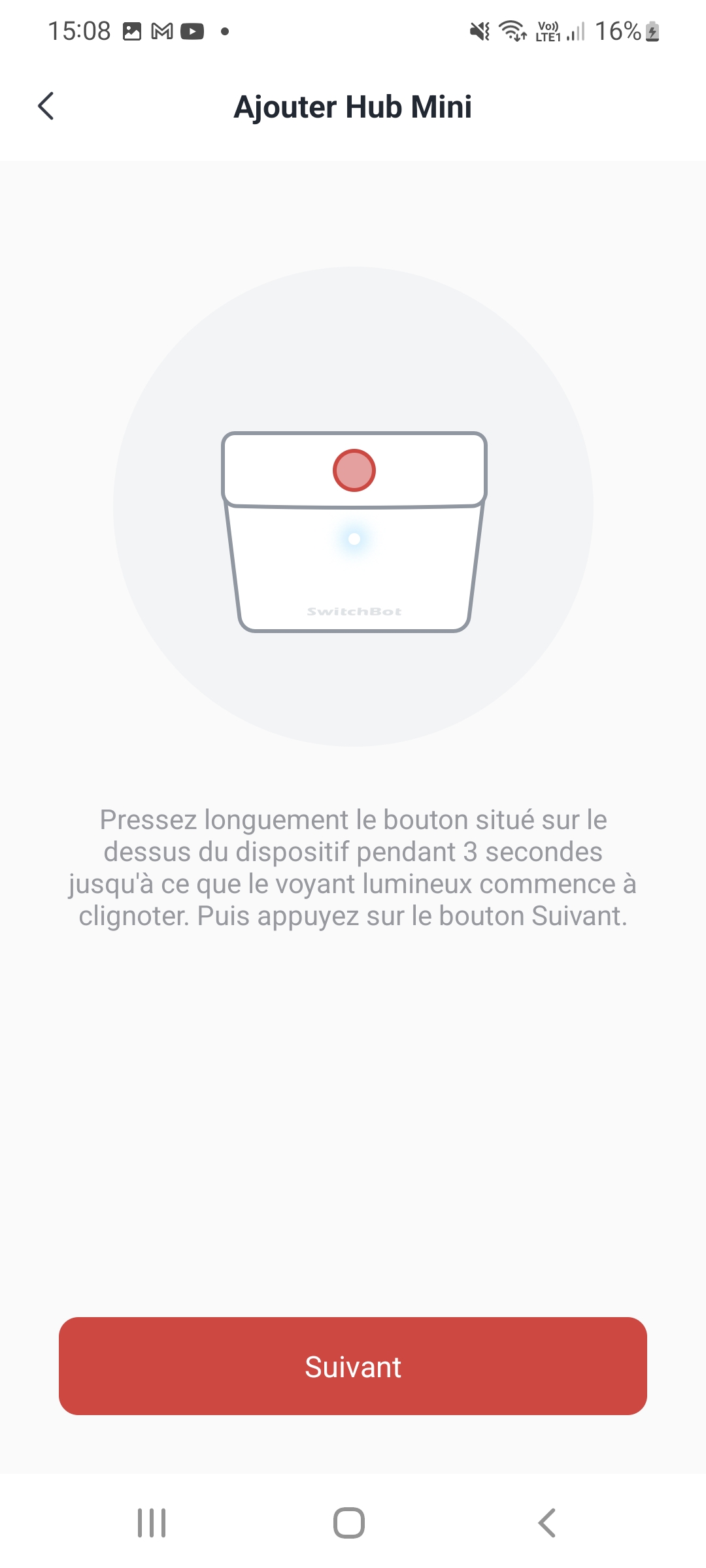The image size is (706, 1568).
Task: Go to the home screen
Action: (349, 1523)
